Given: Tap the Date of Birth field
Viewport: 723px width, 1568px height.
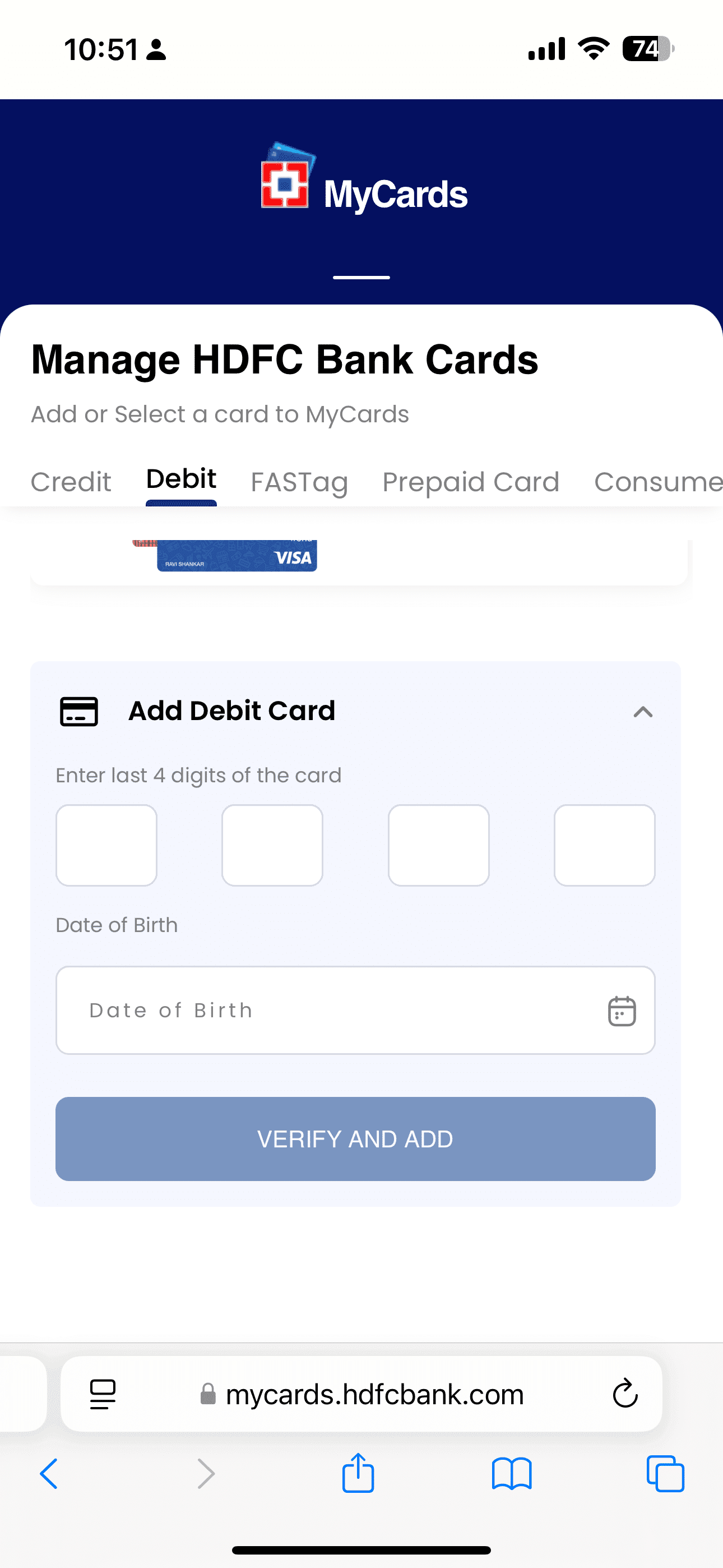Looking at the screenshot, I should click(x=355, y=1010).
